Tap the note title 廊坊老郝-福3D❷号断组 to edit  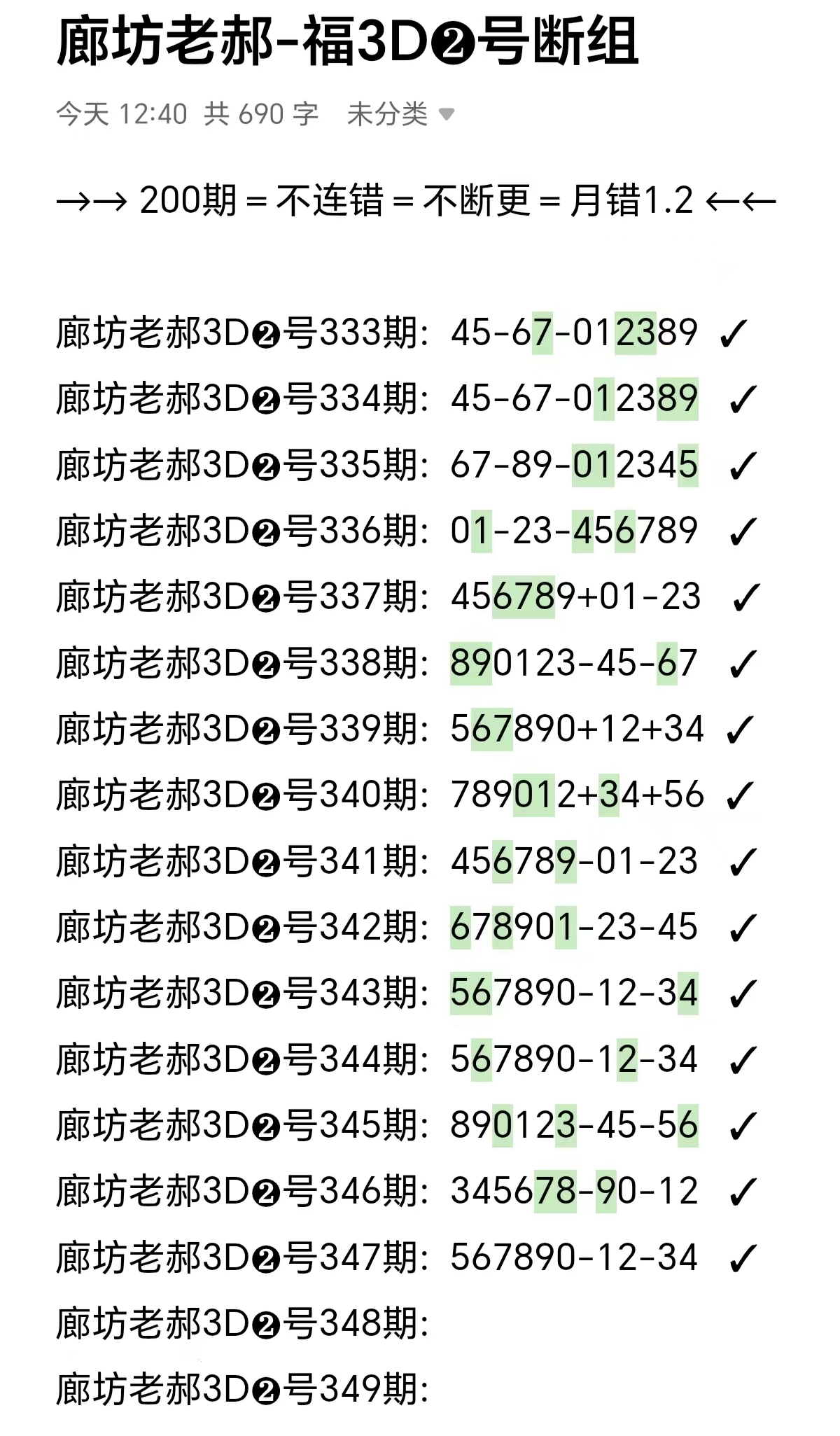[x=347, y=42]
